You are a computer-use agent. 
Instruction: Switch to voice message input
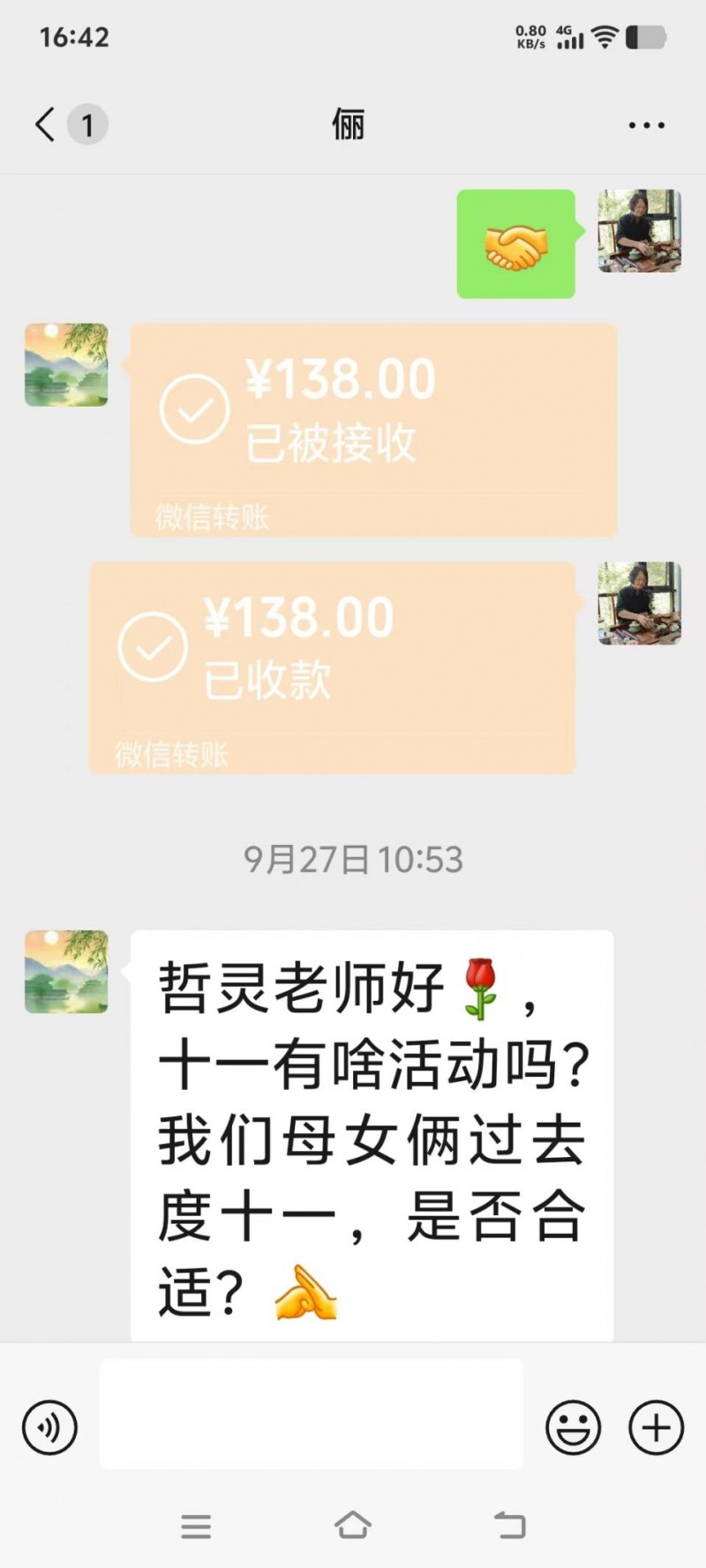(50, 1427)
